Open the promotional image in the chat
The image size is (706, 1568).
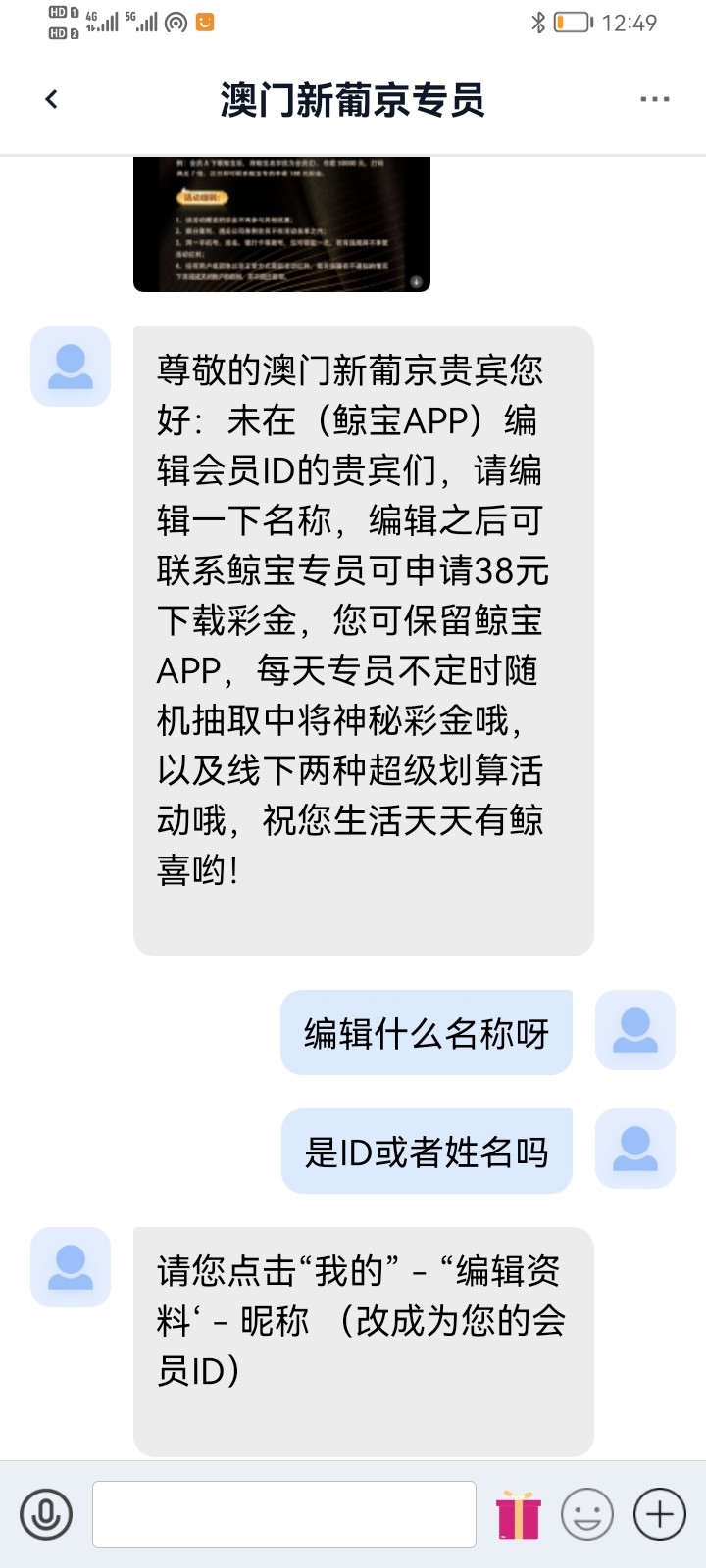281,224
